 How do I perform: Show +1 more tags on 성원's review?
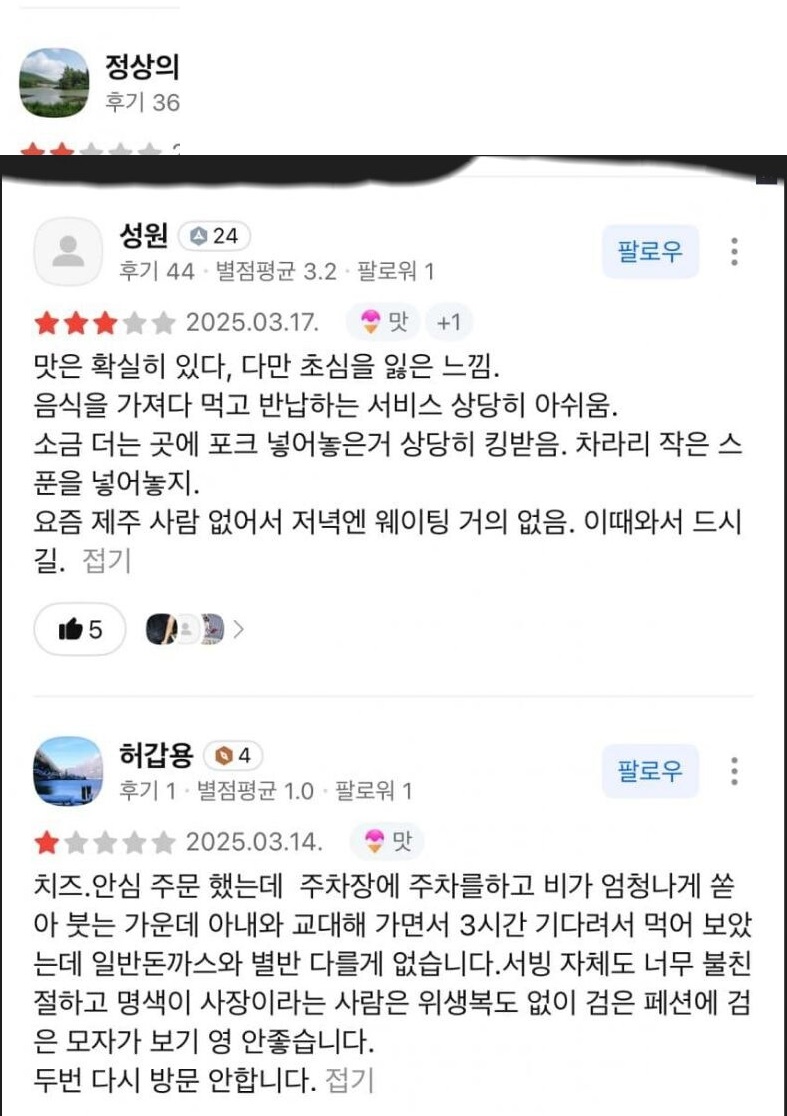(449, 322)
